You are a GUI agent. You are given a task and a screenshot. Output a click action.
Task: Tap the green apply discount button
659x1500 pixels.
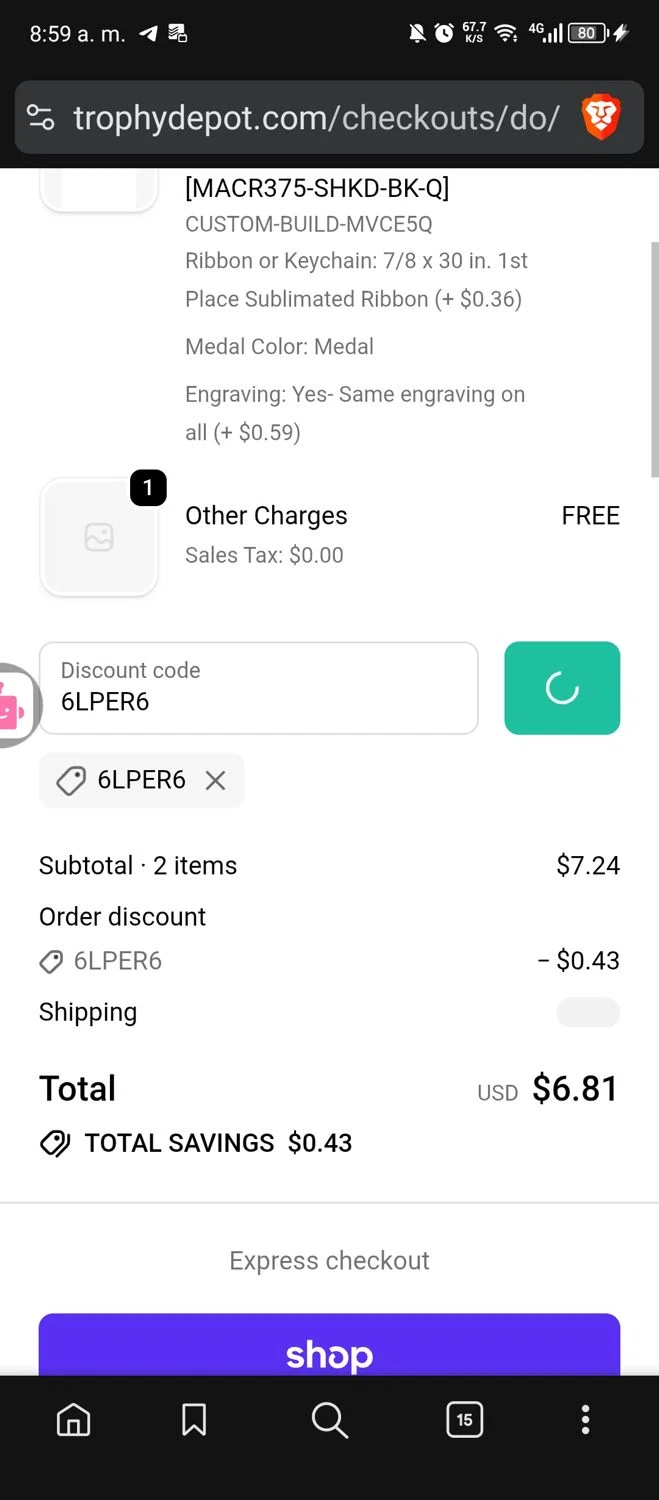pos(562,688)
